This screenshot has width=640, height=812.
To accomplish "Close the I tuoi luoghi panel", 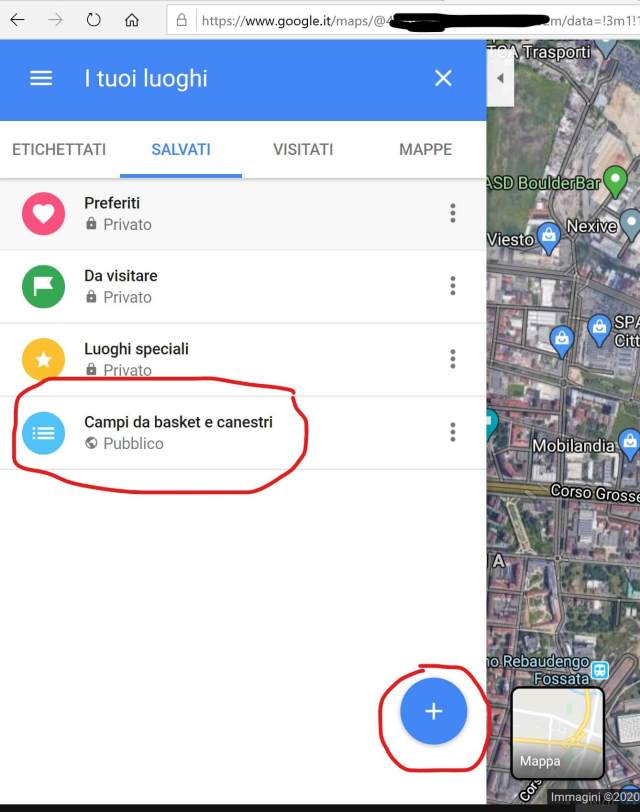I will click(443, 78).
